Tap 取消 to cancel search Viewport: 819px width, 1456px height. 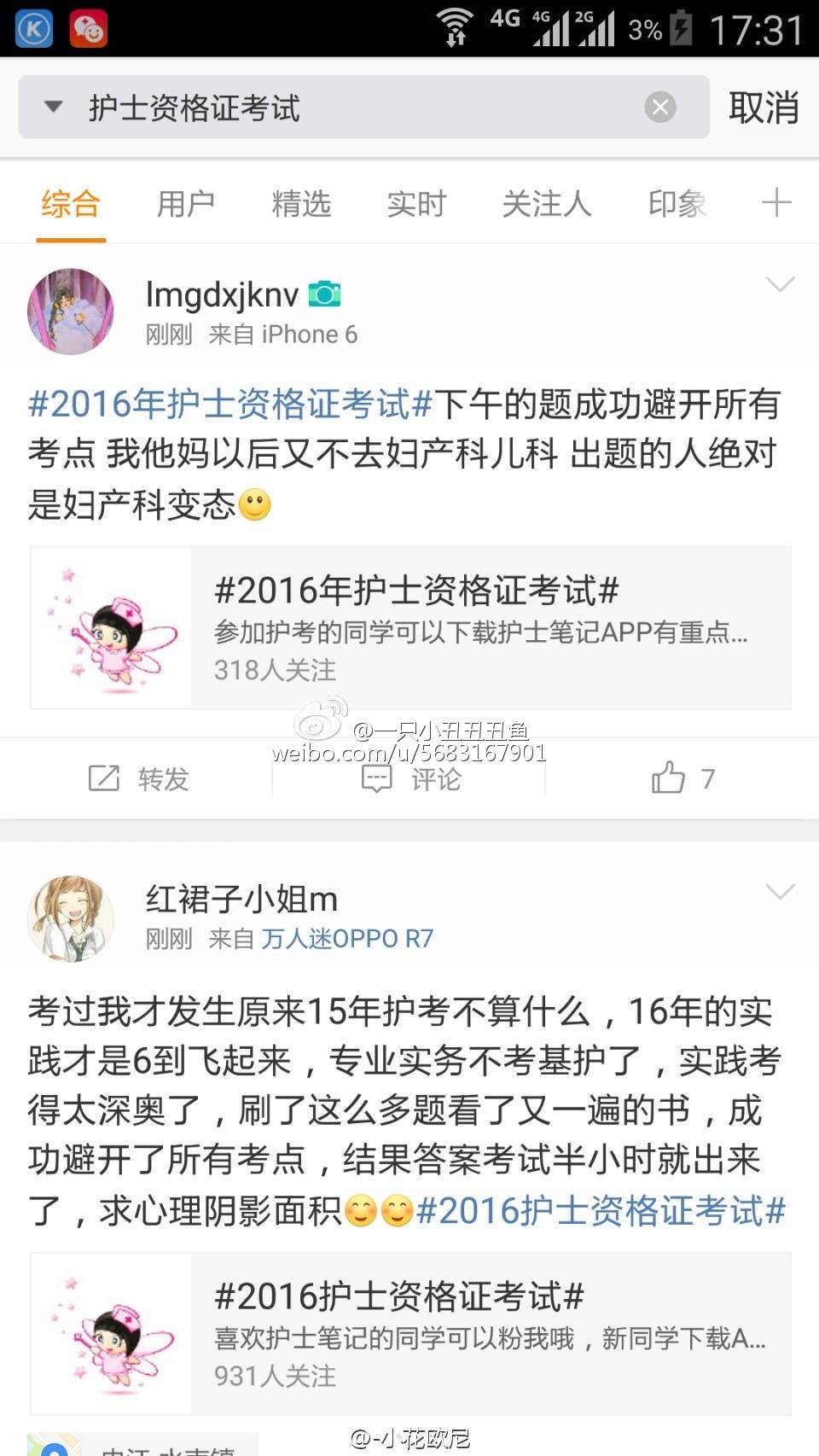point(763,108)
